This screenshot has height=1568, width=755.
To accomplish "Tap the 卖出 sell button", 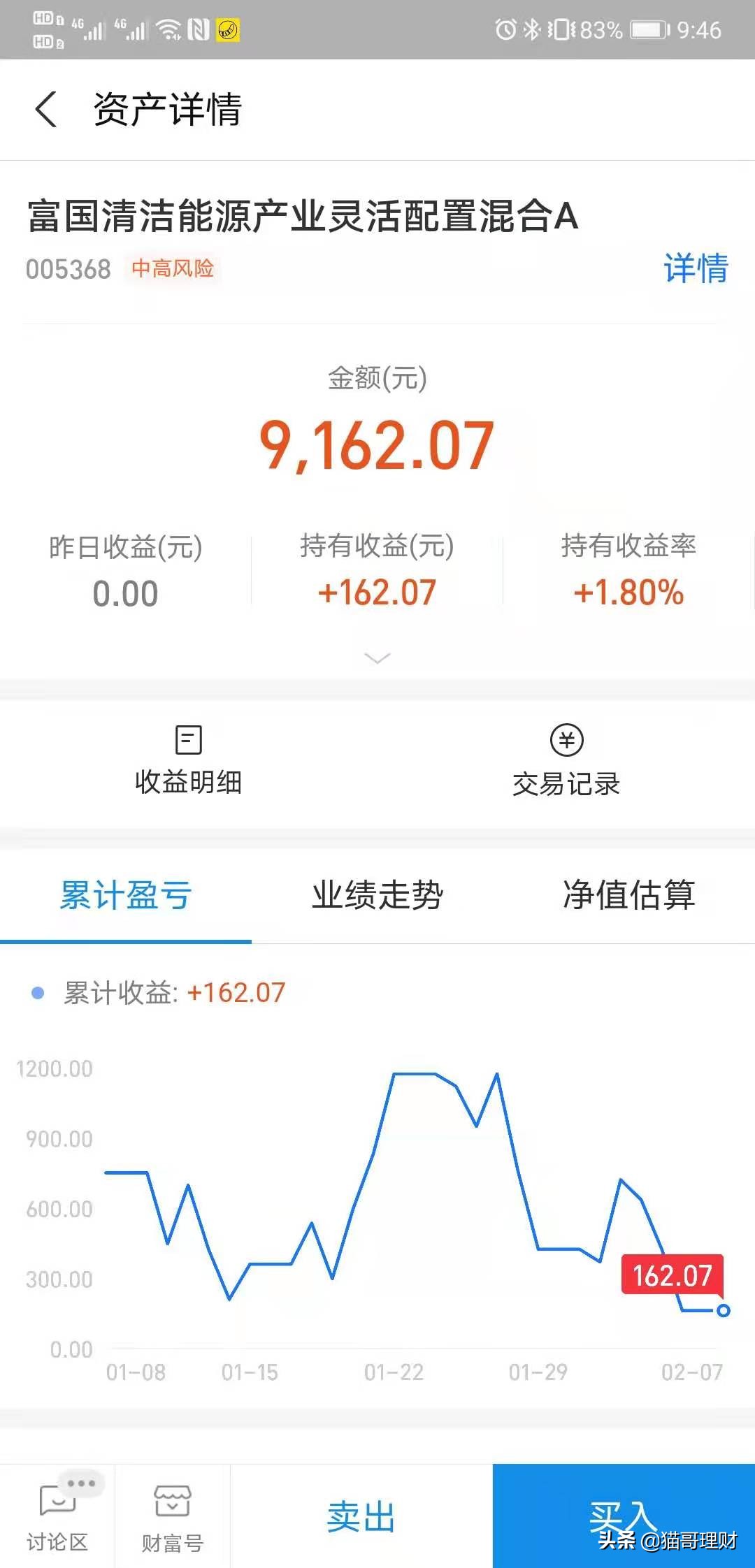I will click(x=361, y=1516).
